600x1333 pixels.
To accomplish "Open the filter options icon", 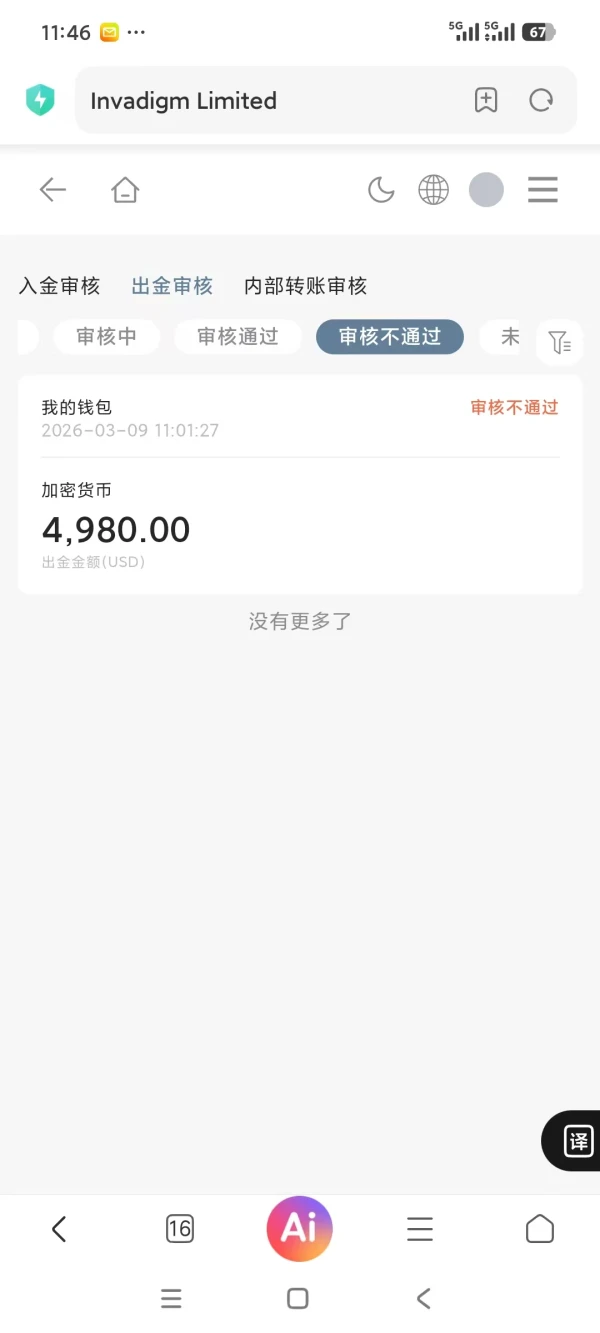I will [560, 343].
